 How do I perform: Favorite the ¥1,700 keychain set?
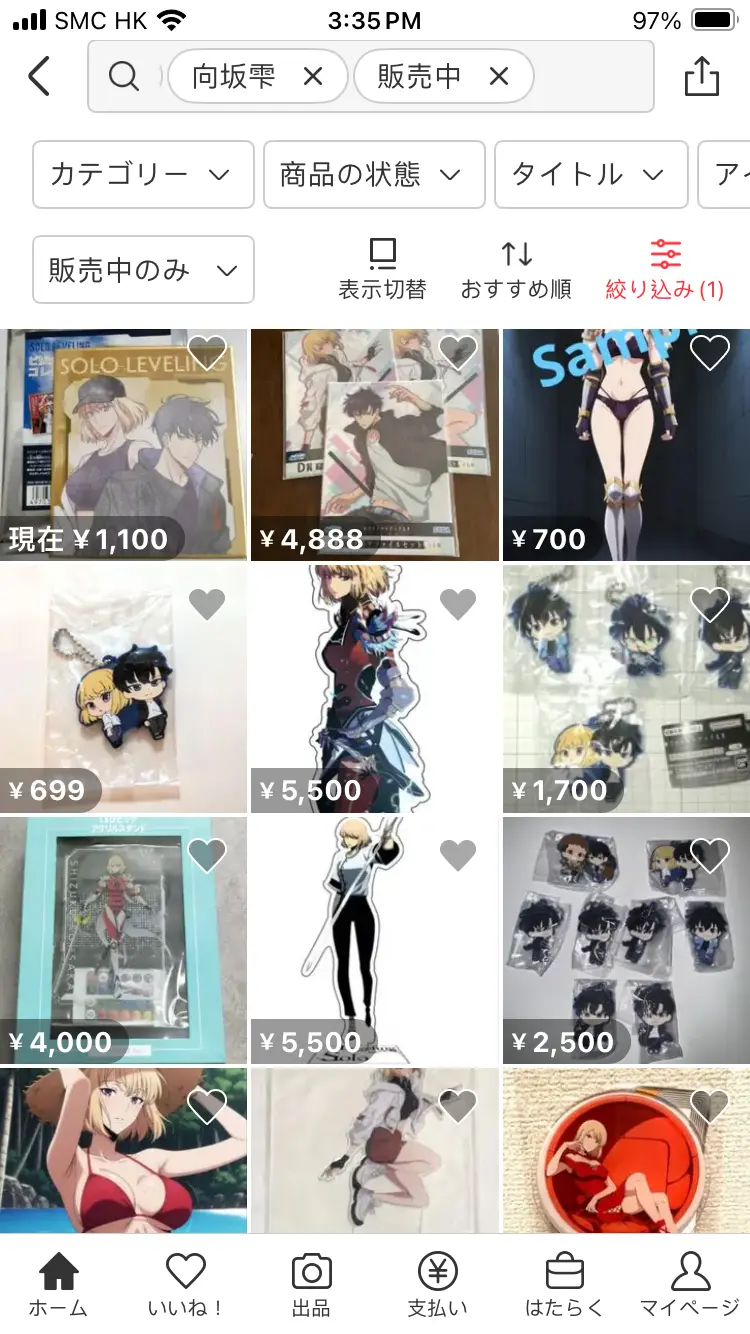coord(710,603)
